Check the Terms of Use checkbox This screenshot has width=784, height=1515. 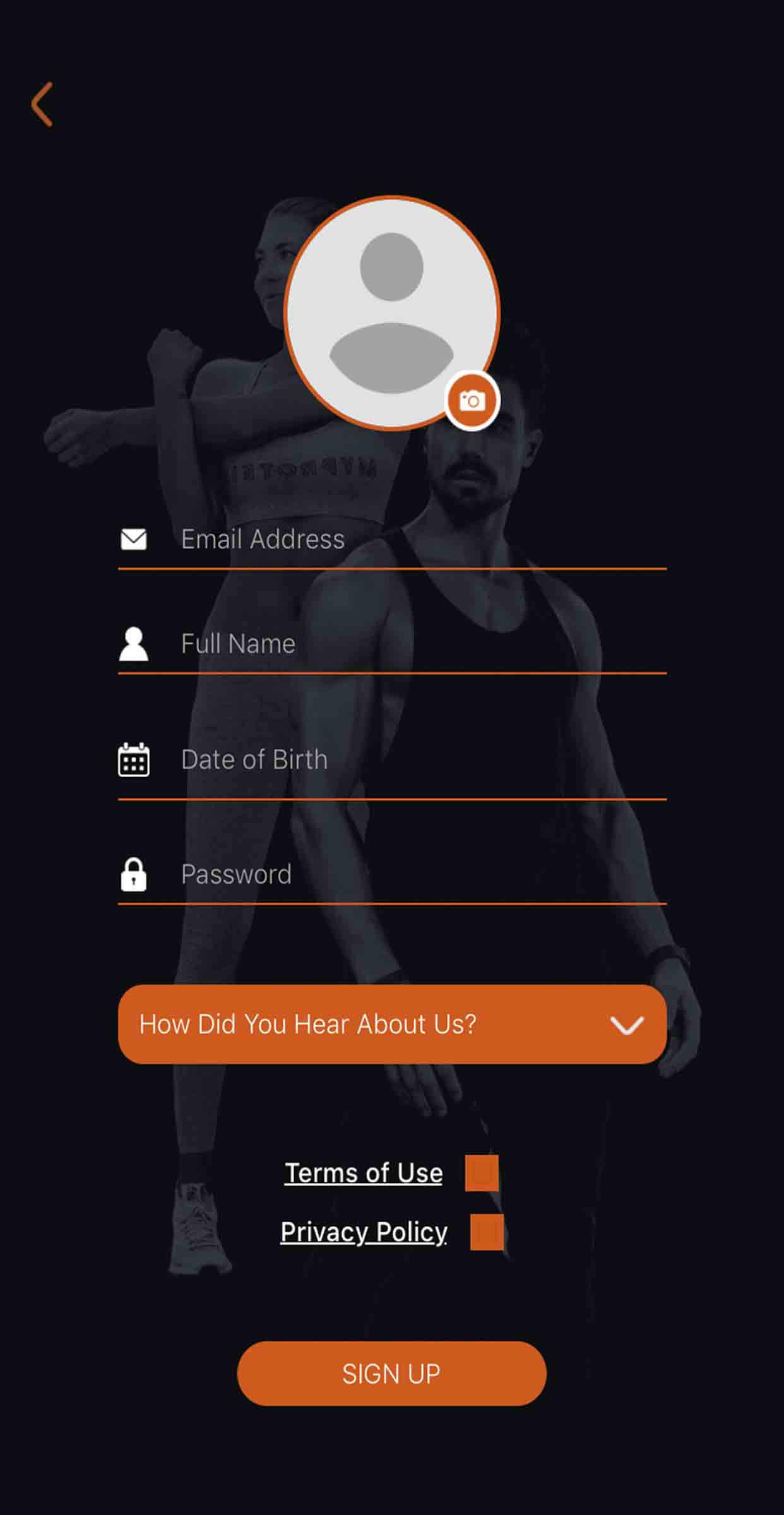tap(482, 1173)
